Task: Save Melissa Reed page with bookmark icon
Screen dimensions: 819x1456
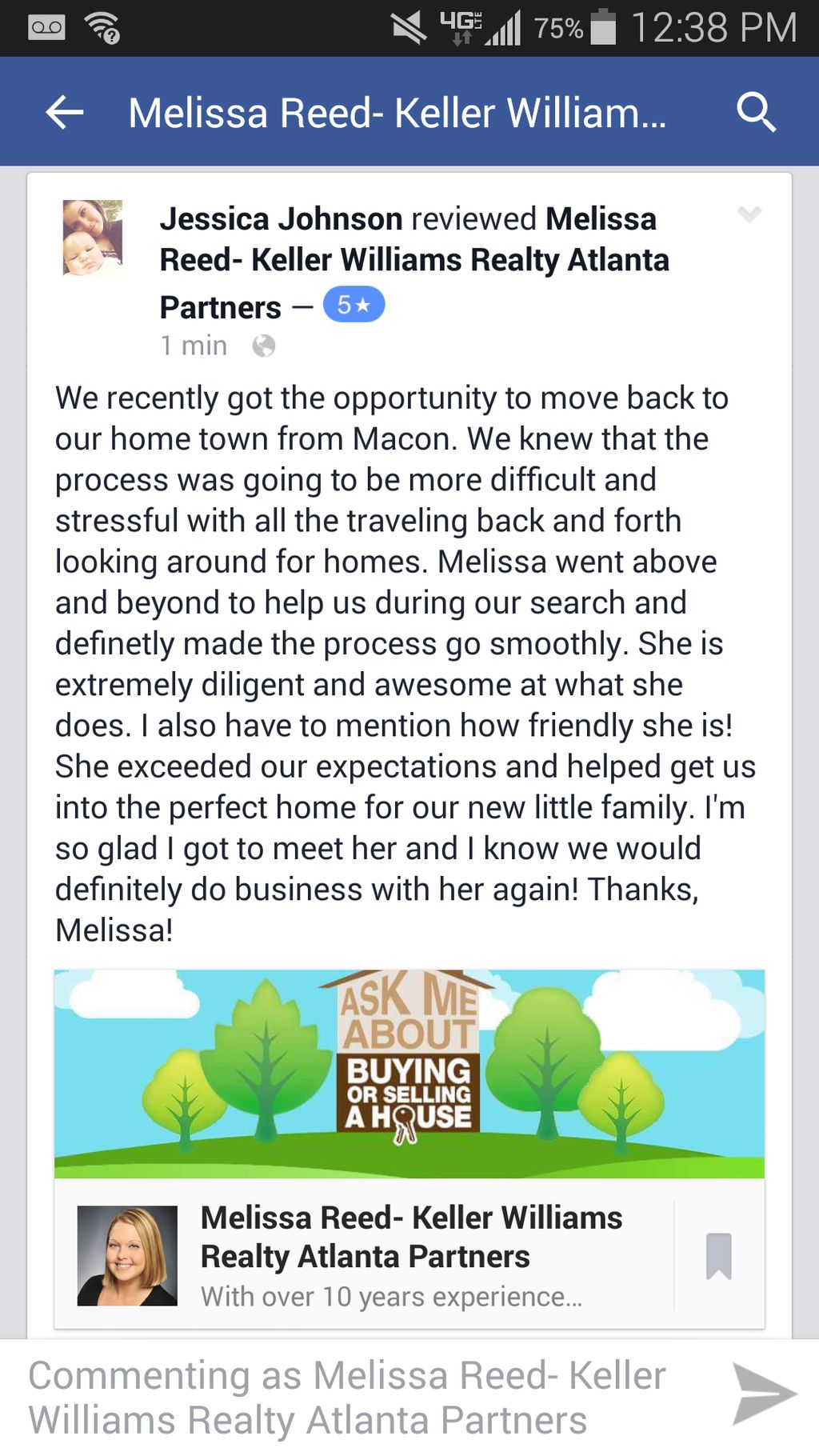Action: (x=718, y=1256)
